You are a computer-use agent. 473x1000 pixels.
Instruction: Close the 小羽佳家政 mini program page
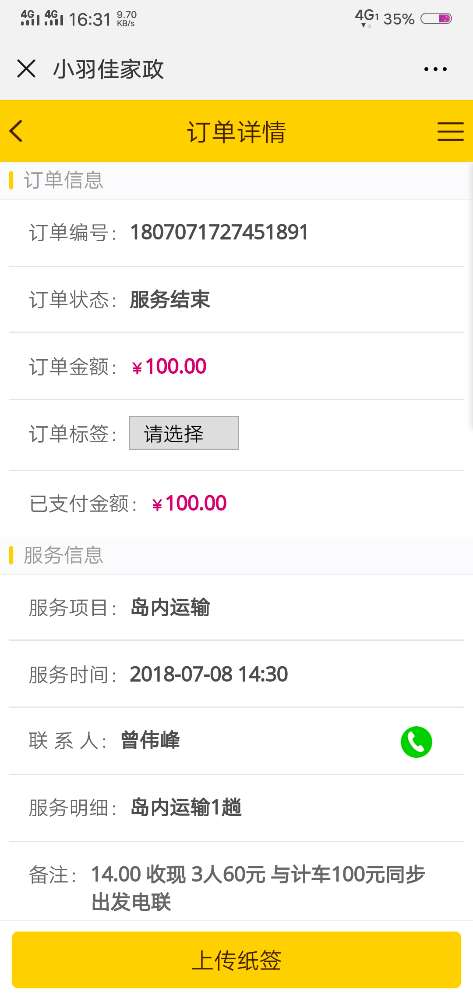coord(26,68)
